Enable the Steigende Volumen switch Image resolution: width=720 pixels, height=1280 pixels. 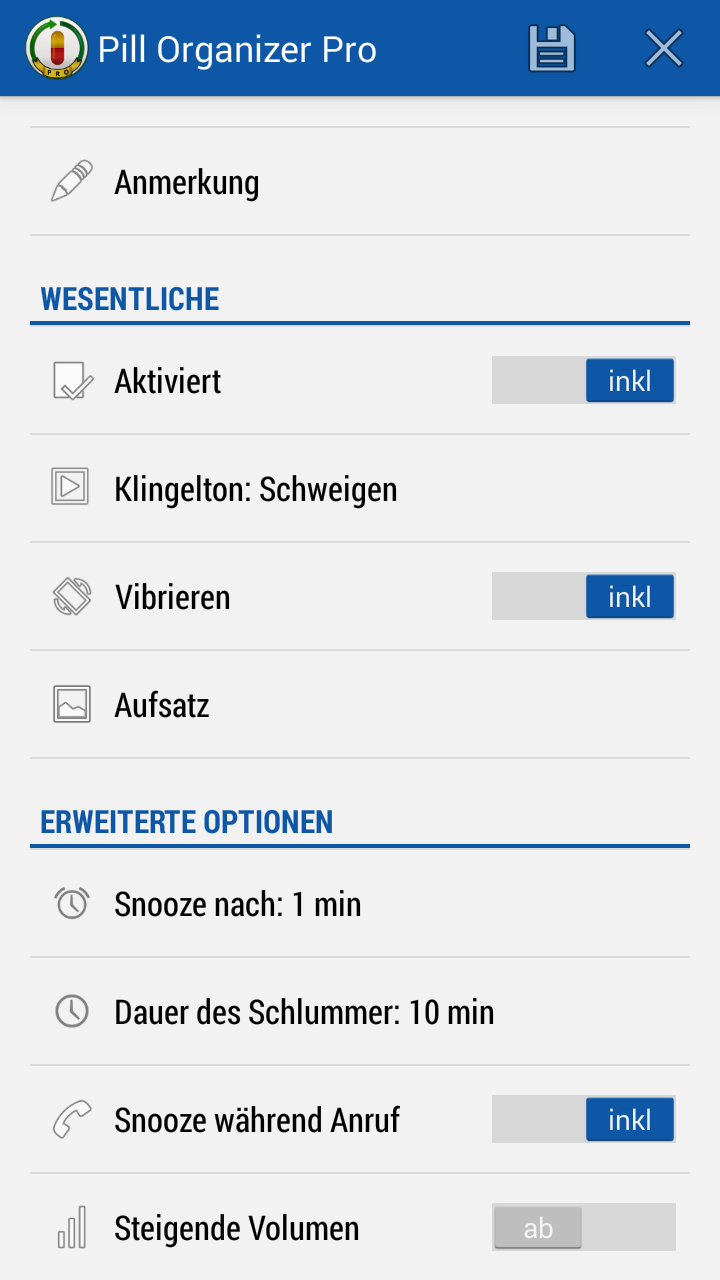click(583, 1228)
